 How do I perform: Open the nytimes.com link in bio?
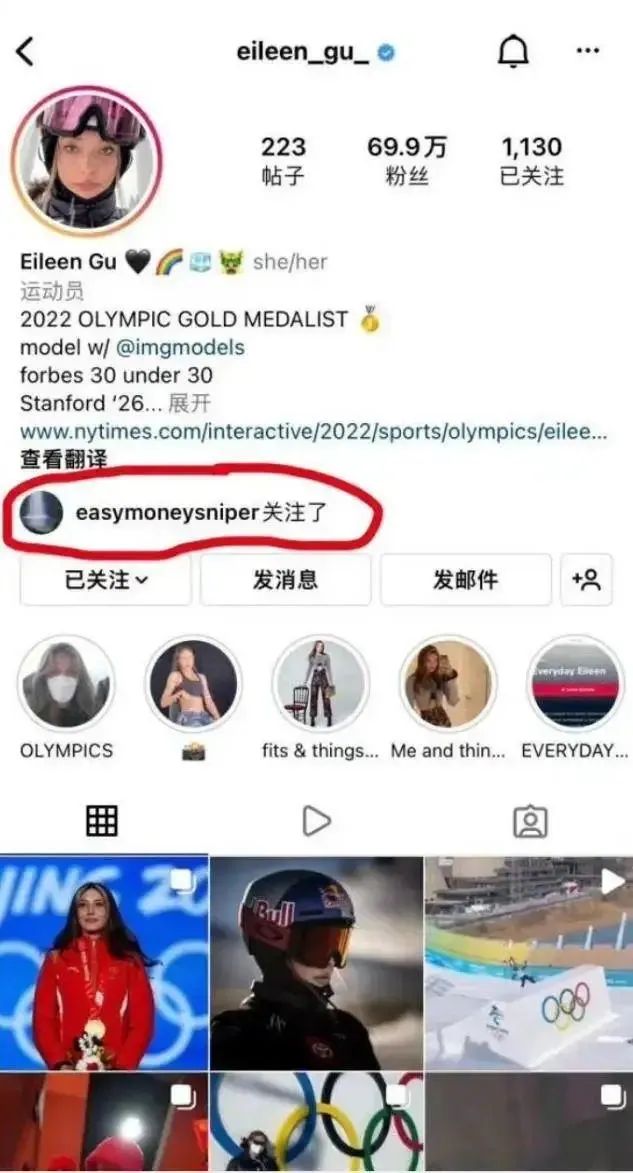pos(314,432)
